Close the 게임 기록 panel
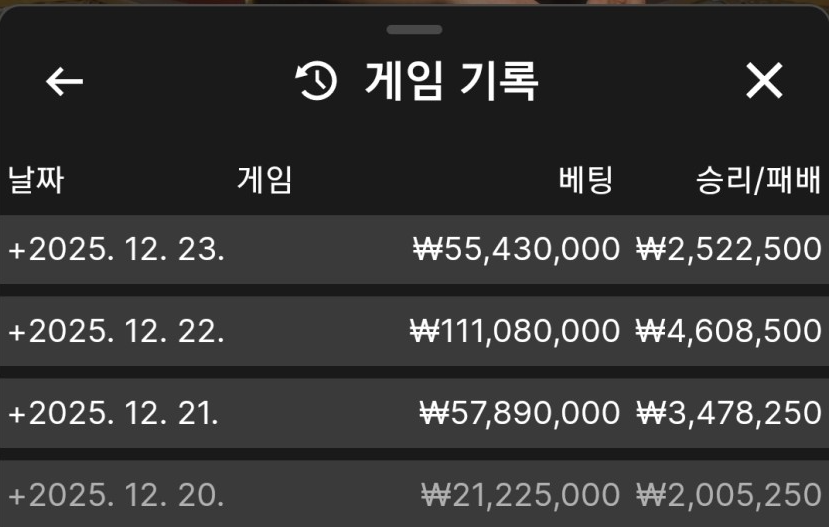 [x=764, y=82]
